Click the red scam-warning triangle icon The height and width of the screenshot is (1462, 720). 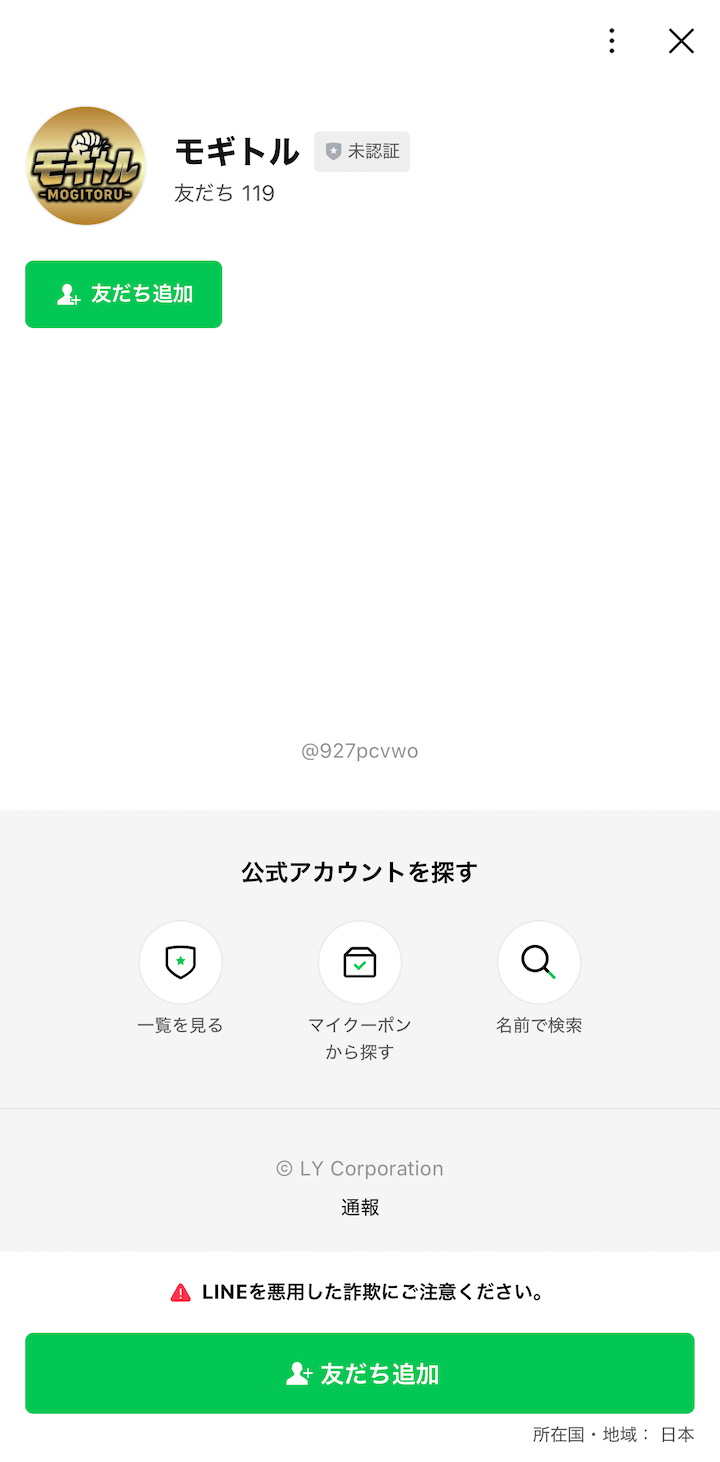(181, 1290)
